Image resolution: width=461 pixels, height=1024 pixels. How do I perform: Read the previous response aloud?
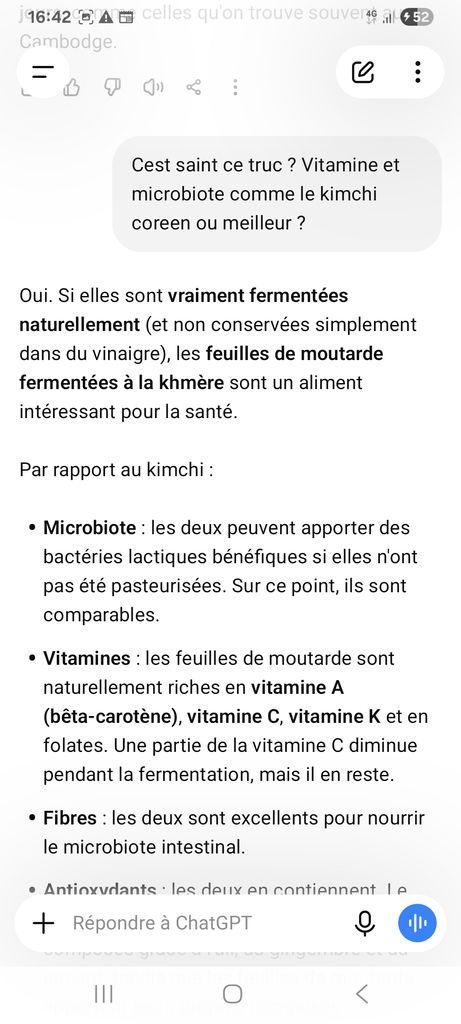pos(153,87)
